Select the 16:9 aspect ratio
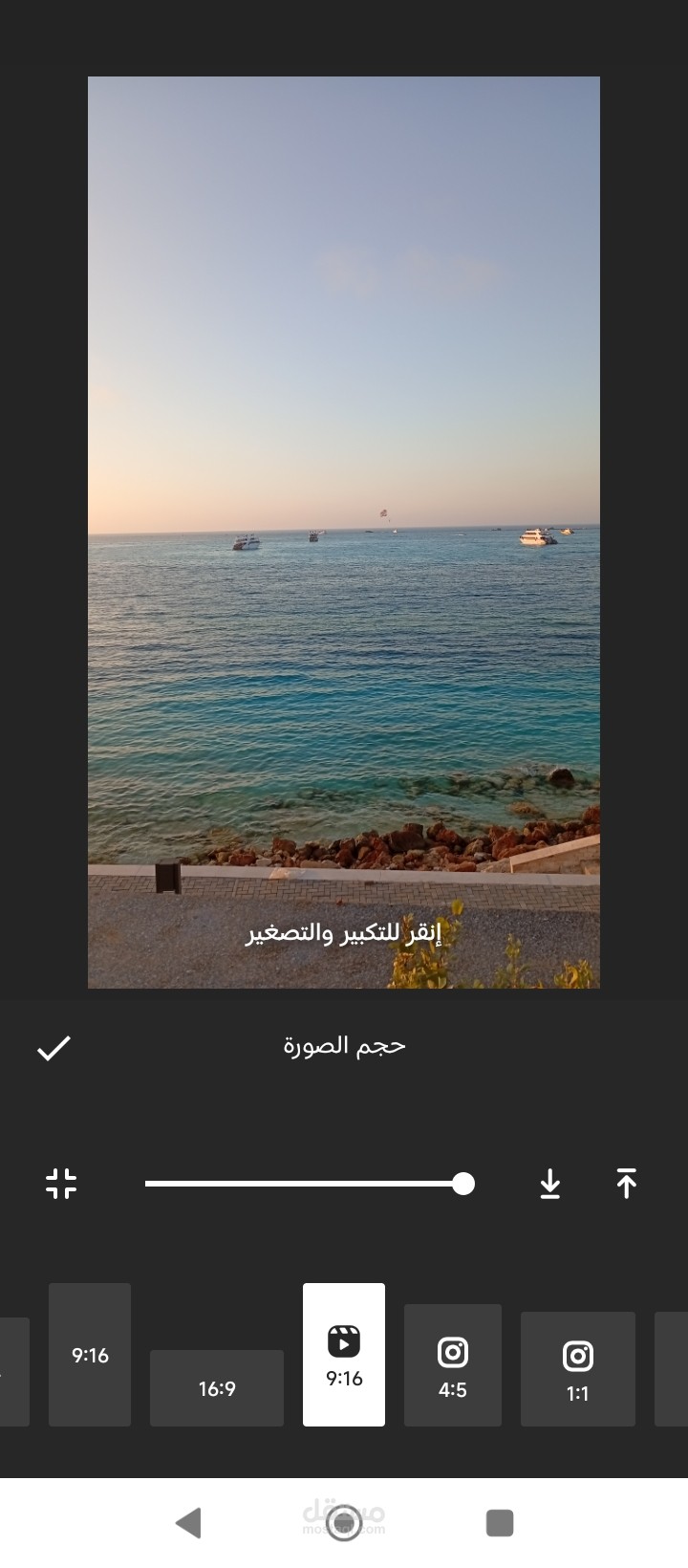 tap(217, 1387)
